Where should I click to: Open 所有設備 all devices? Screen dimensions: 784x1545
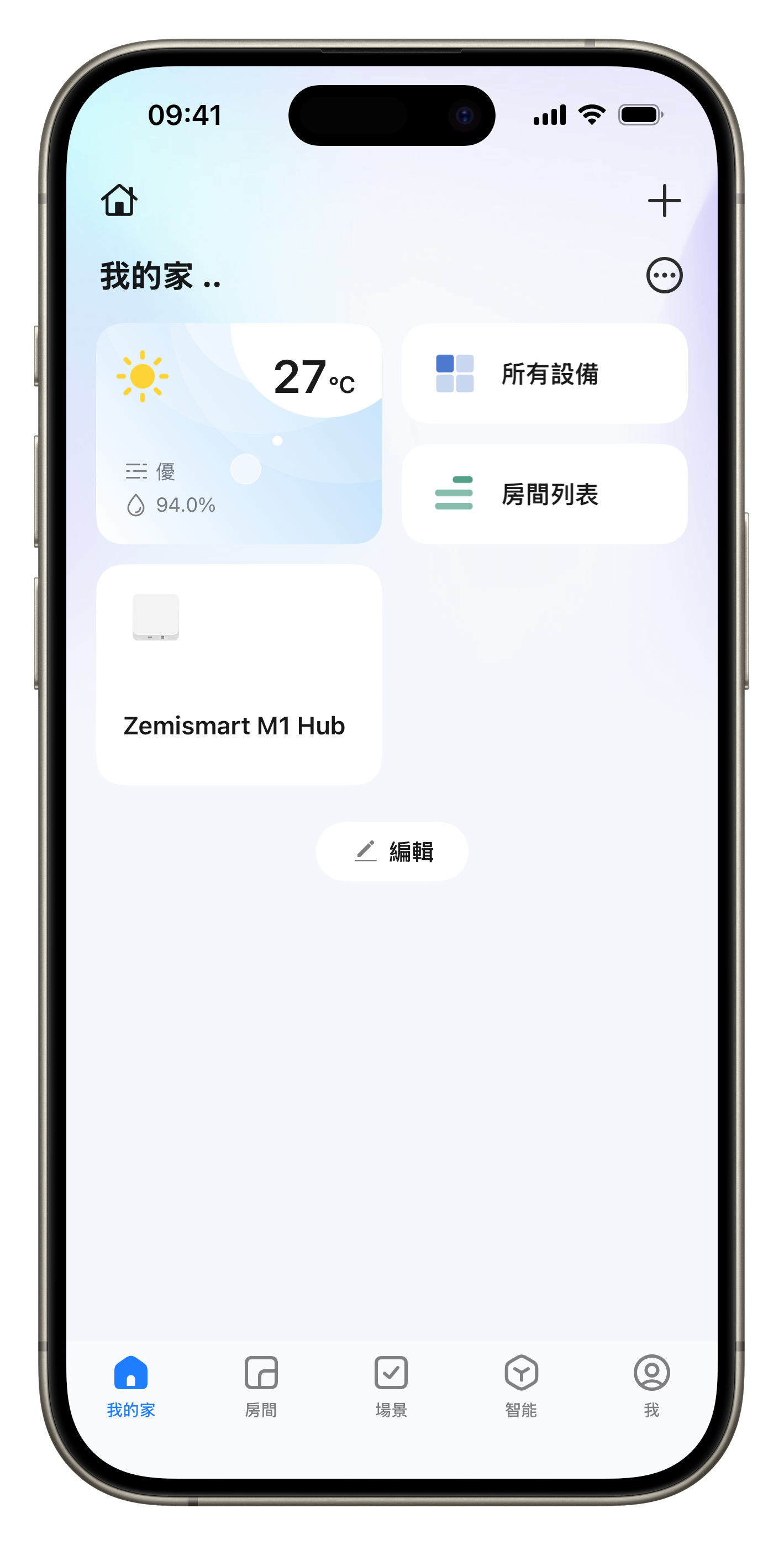tap(544, 374)
